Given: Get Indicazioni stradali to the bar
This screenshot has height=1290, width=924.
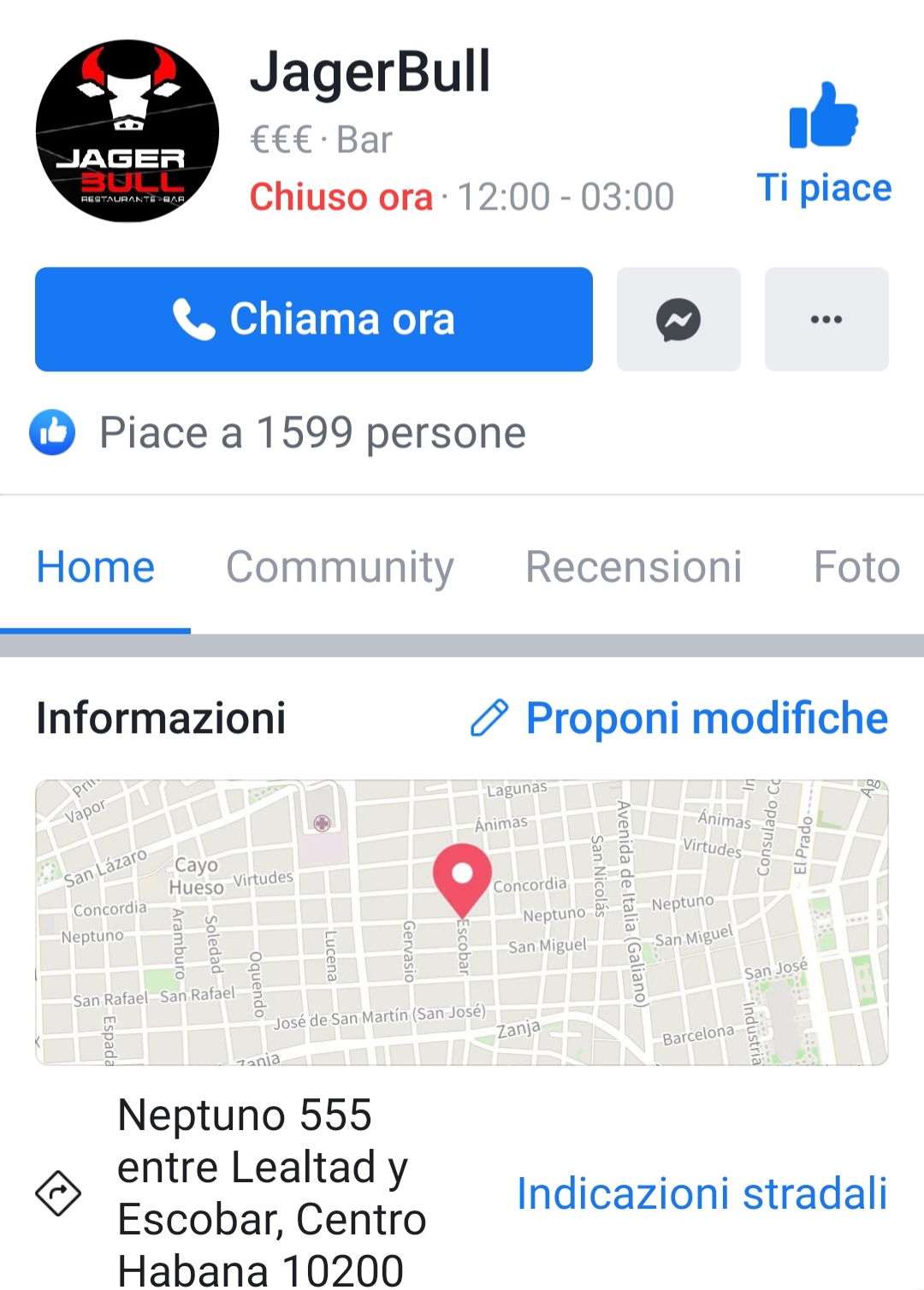Looking at the screenshot, I should (702, 1193).
